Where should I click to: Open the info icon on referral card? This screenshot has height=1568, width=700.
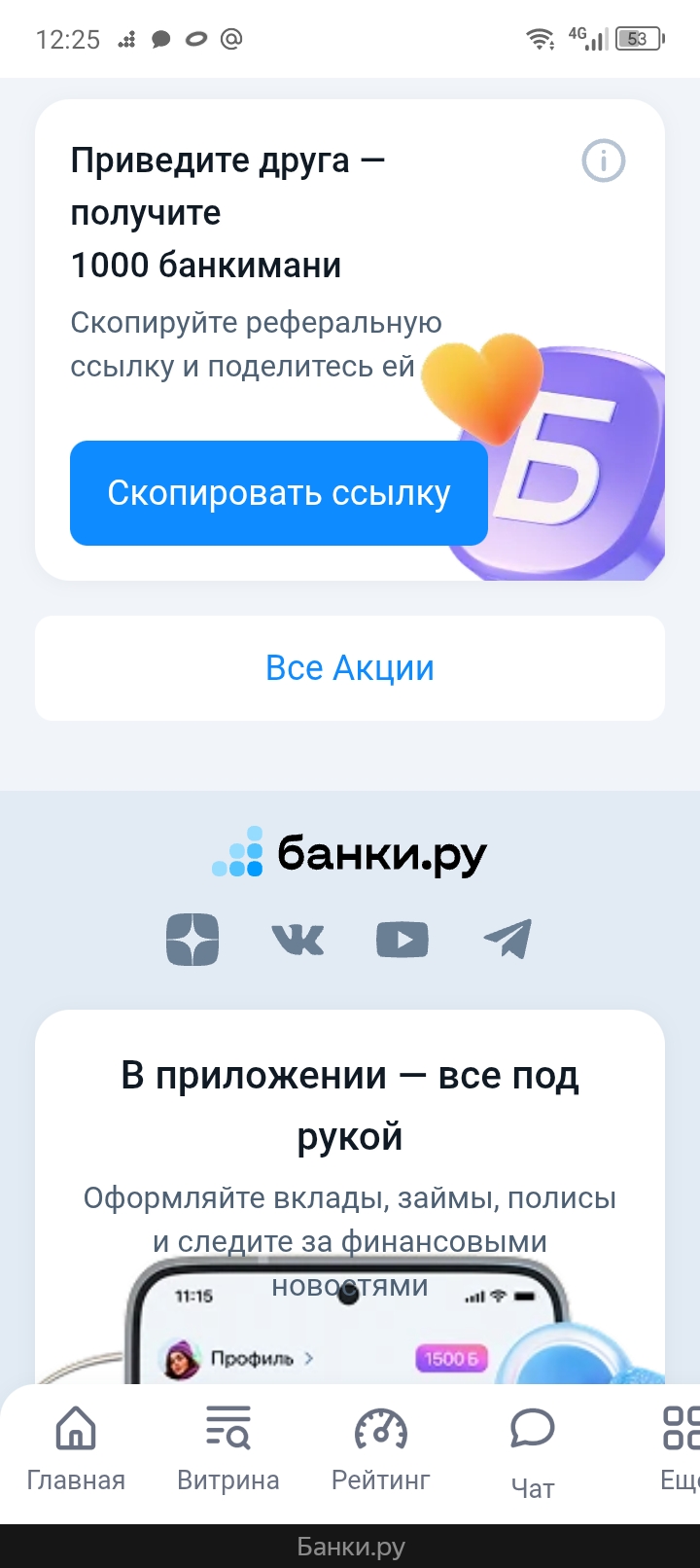click(603, 160)
